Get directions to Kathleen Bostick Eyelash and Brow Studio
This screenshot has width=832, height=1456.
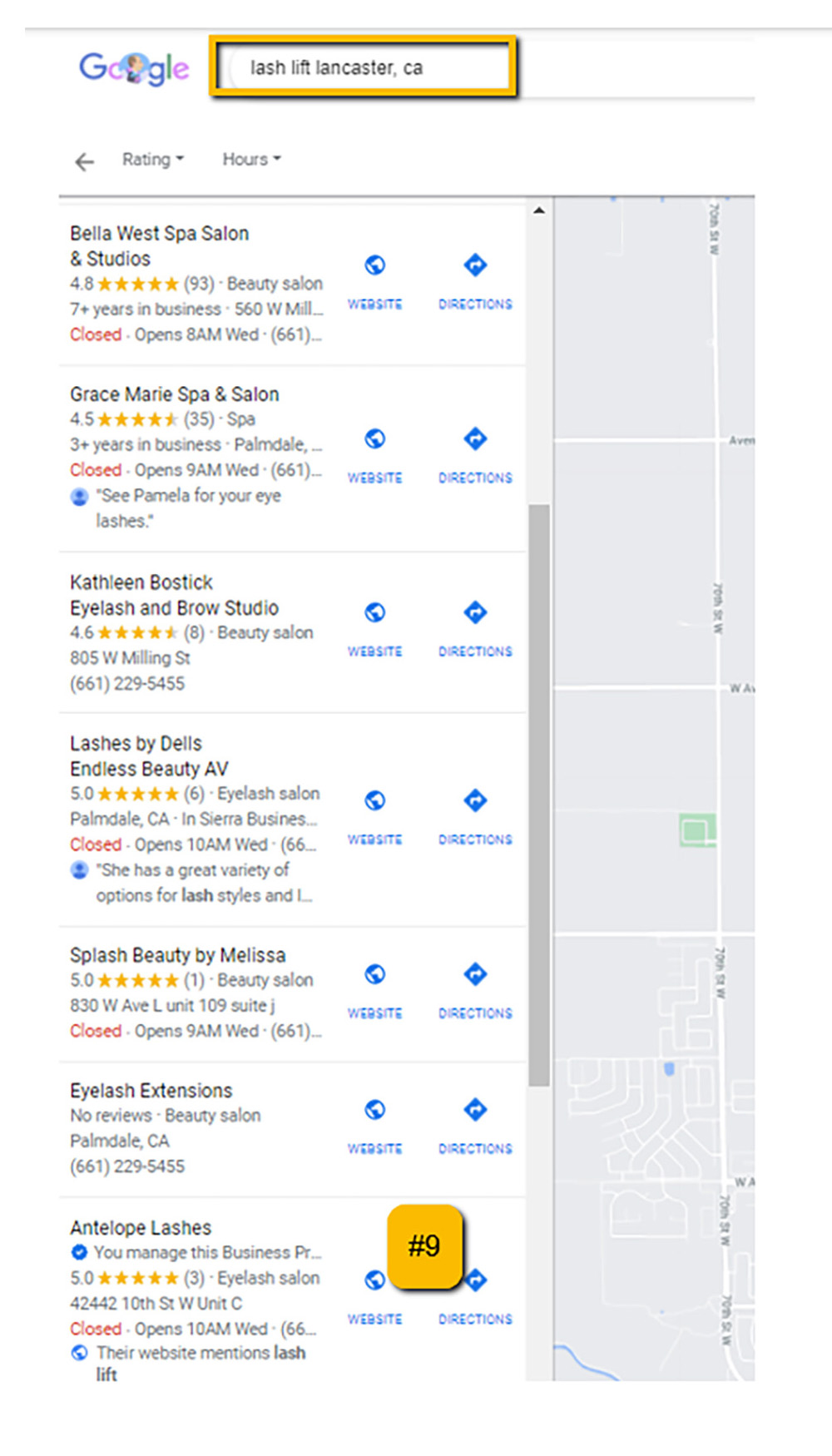click(475, 627)
